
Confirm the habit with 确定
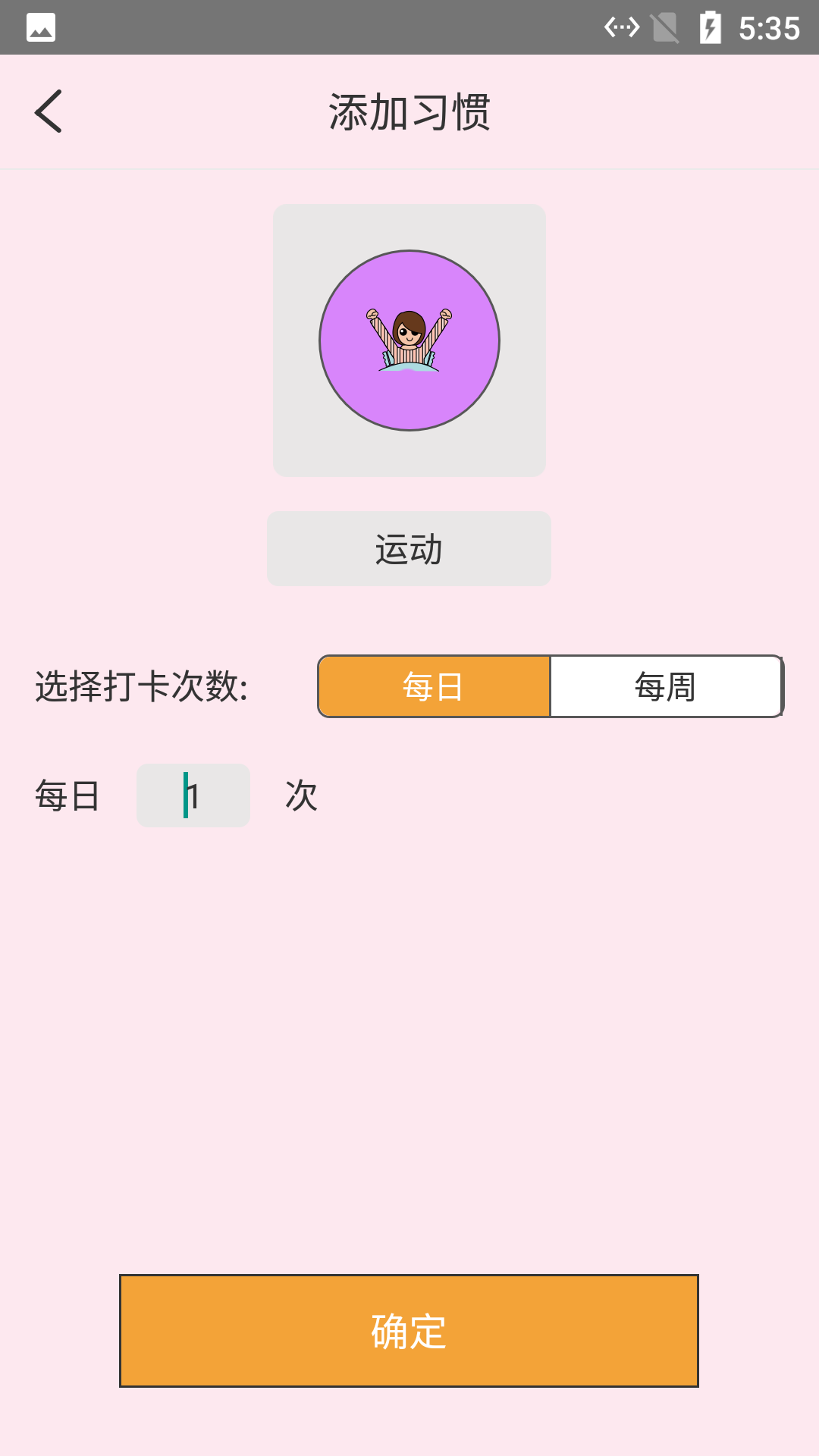tap(409, 1331)
